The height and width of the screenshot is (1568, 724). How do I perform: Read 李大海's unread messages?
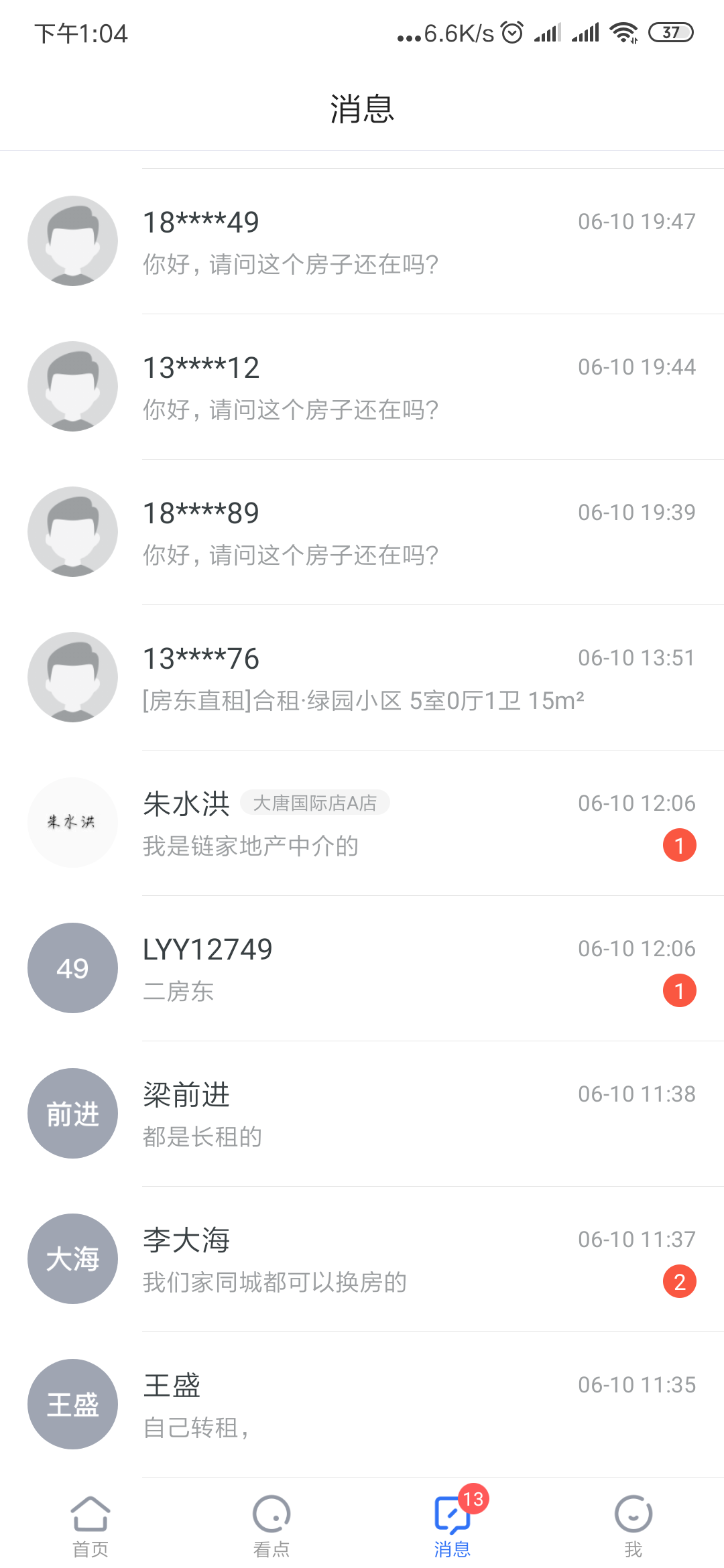pos(362,1259)
